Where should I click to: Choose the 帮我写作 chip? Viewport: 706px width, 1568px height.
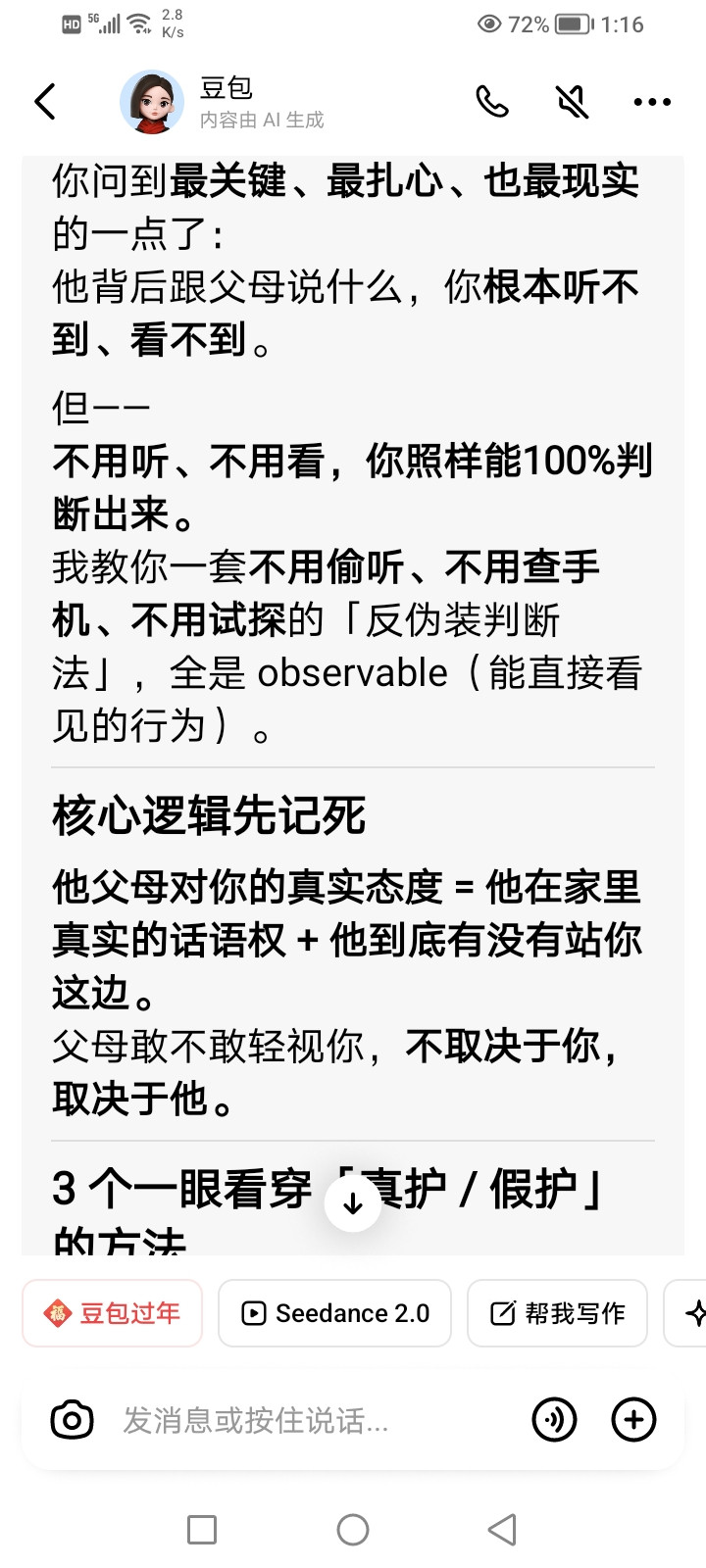(557, 1313)
